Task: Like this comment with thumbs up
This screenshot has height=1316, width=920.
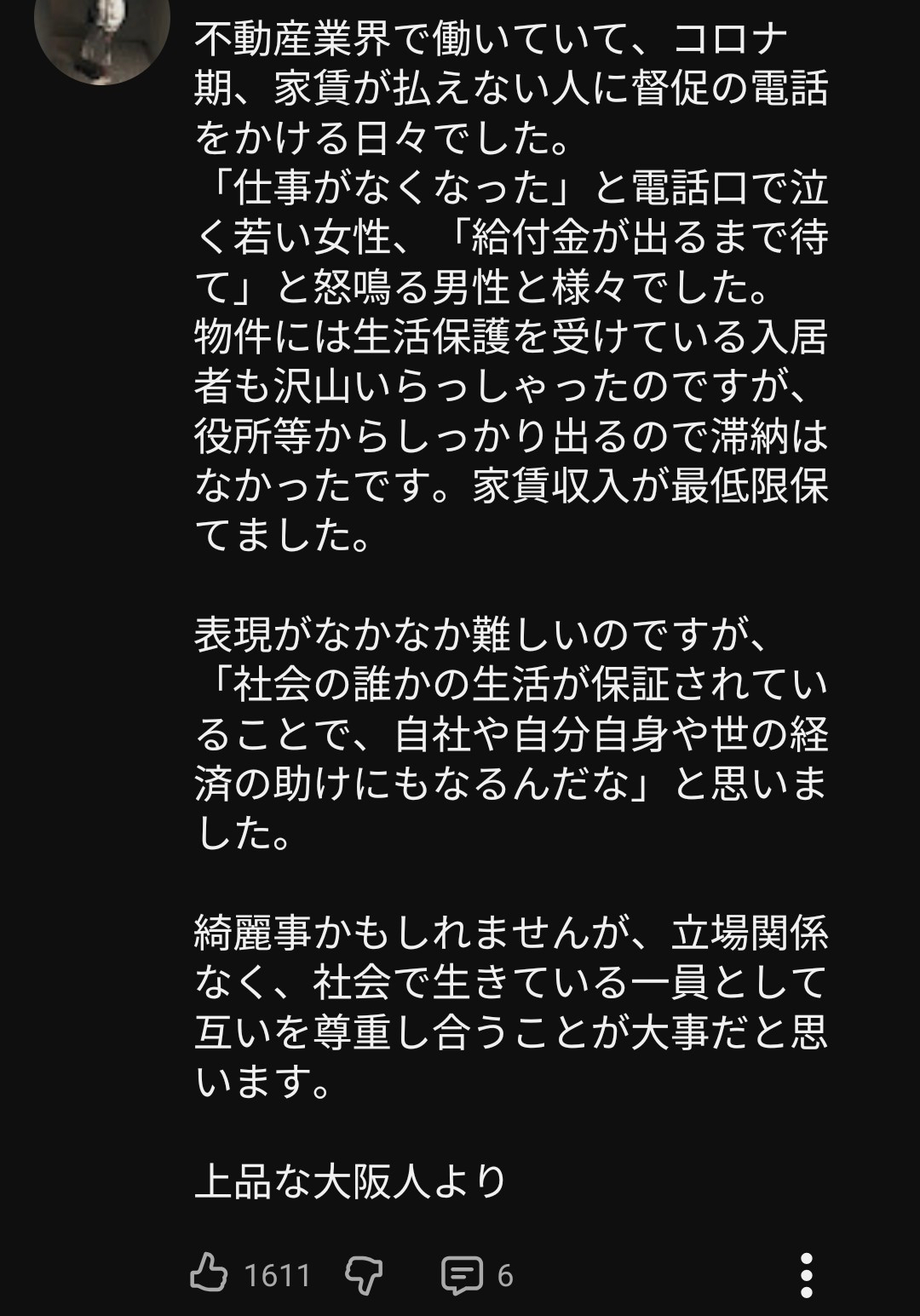Action: [209, 1274]
